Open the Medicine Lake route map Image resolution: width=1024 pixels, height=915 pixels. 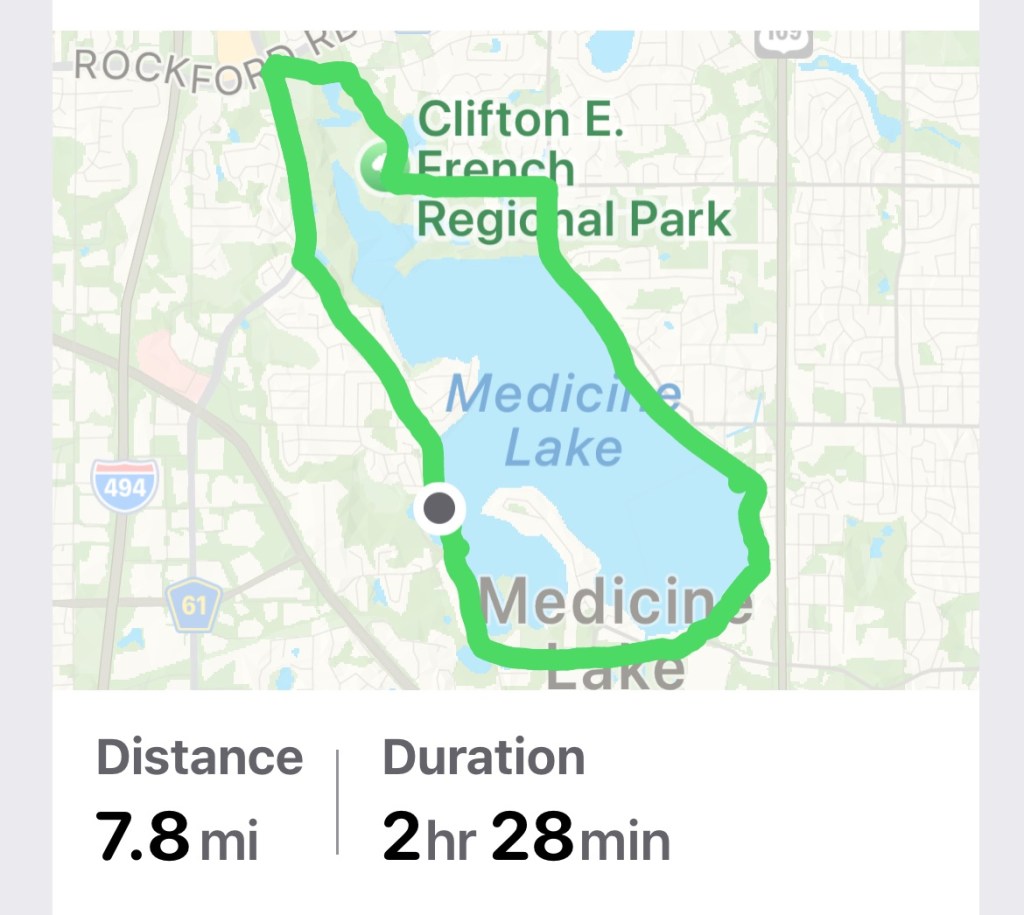click(515, 360)
